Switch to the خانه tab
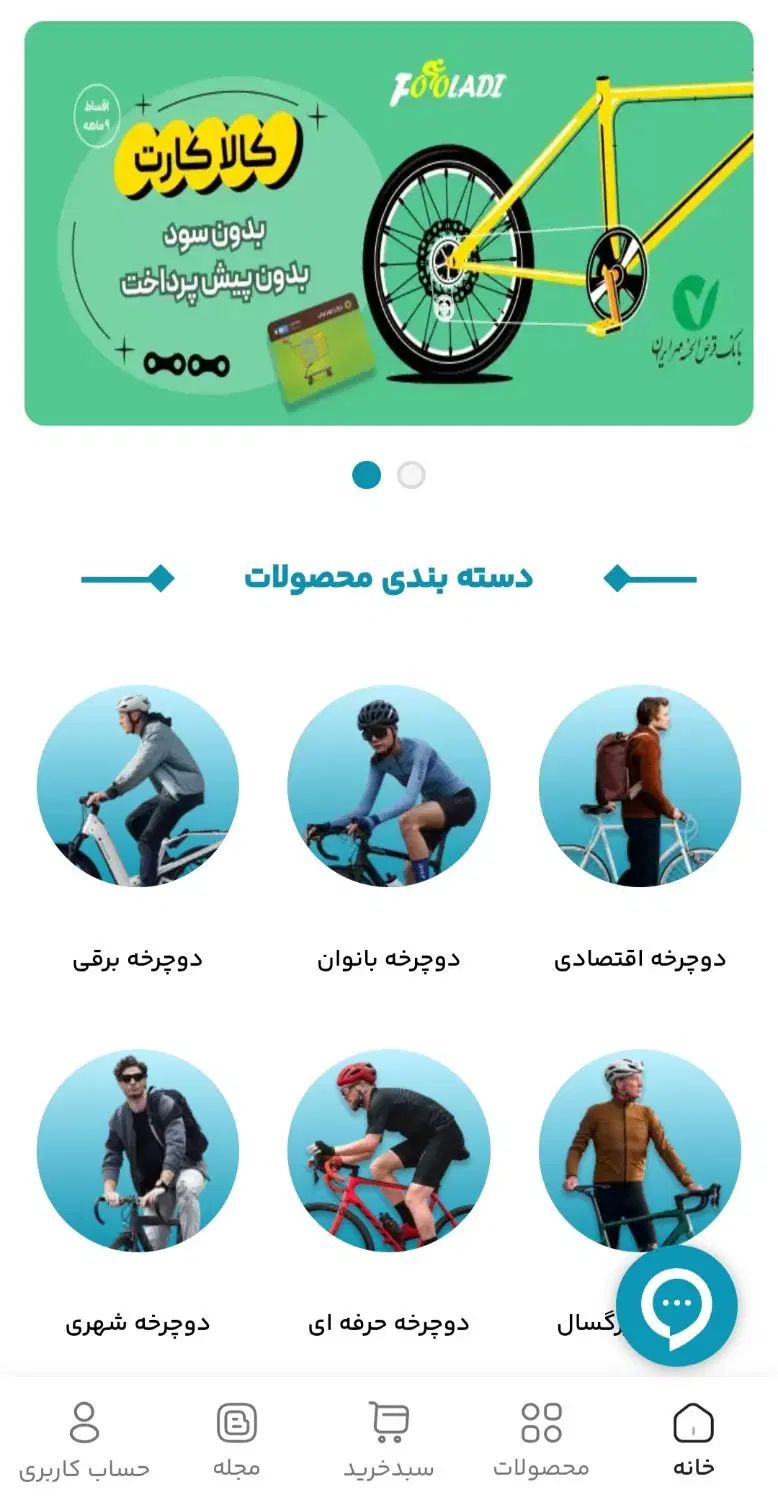778x1500 pixels. tap(693, 1440)
